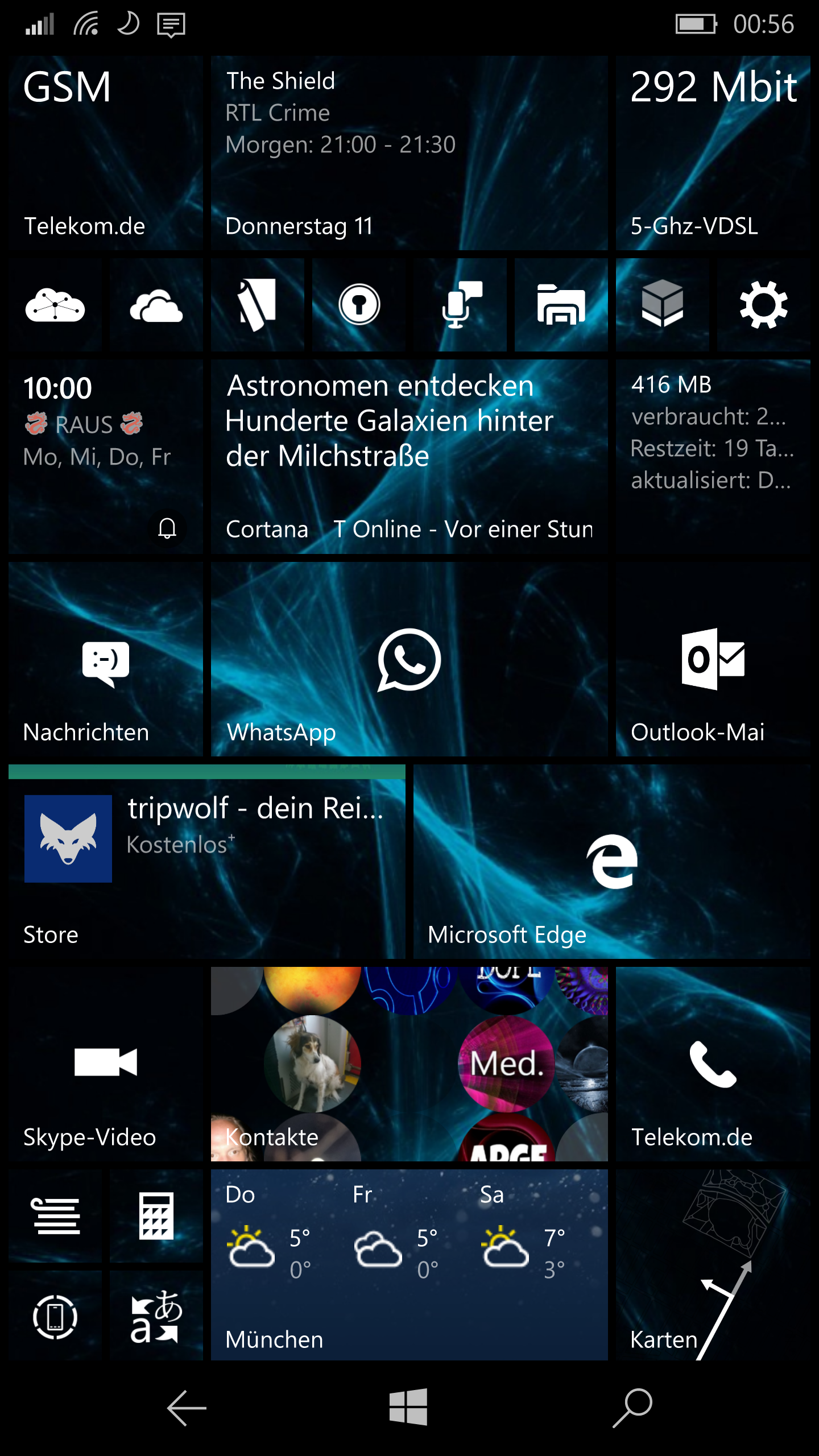This screenshot has width=819, height=1456.
Task: Open the translator tile
Action: 156,1316
